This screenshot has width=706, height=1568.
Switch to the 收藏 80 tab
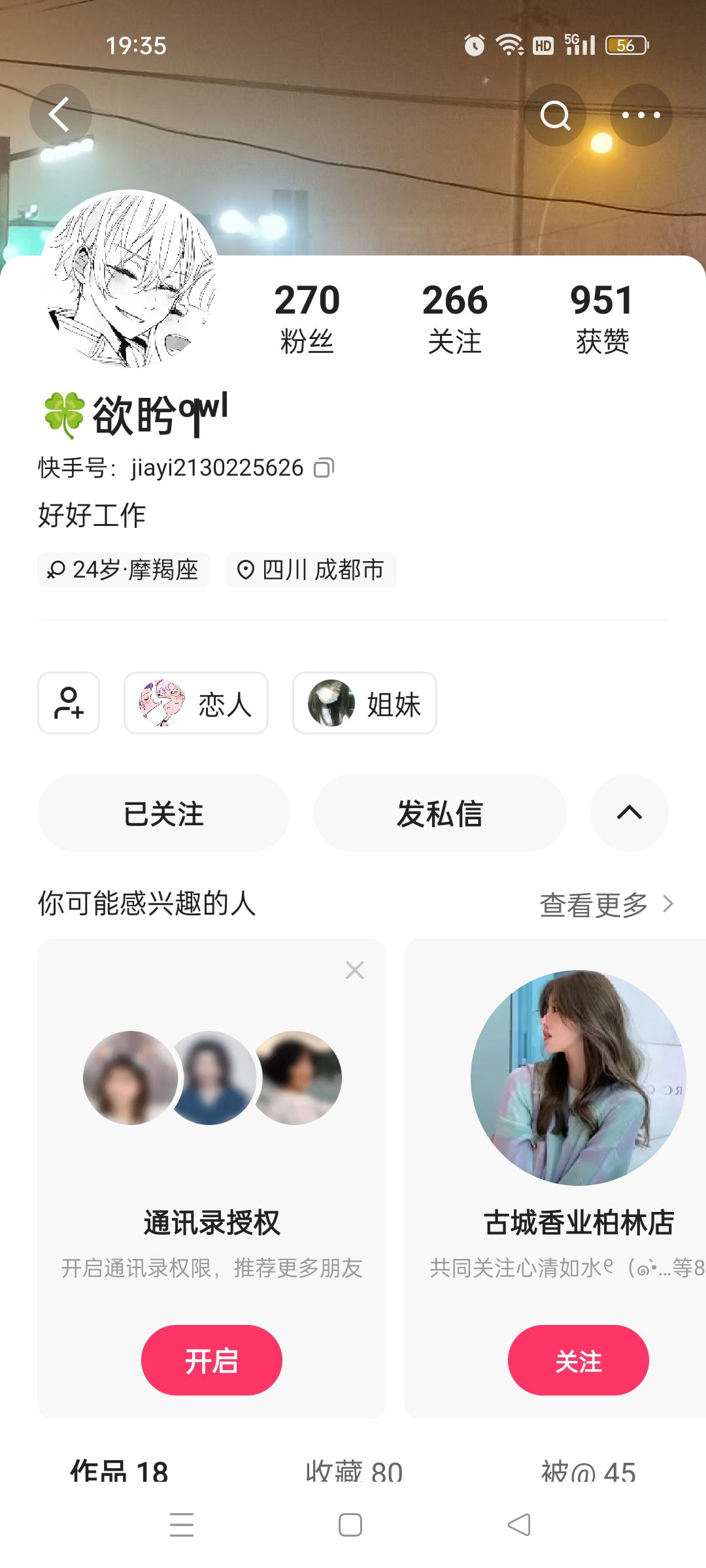point(354,1471)
